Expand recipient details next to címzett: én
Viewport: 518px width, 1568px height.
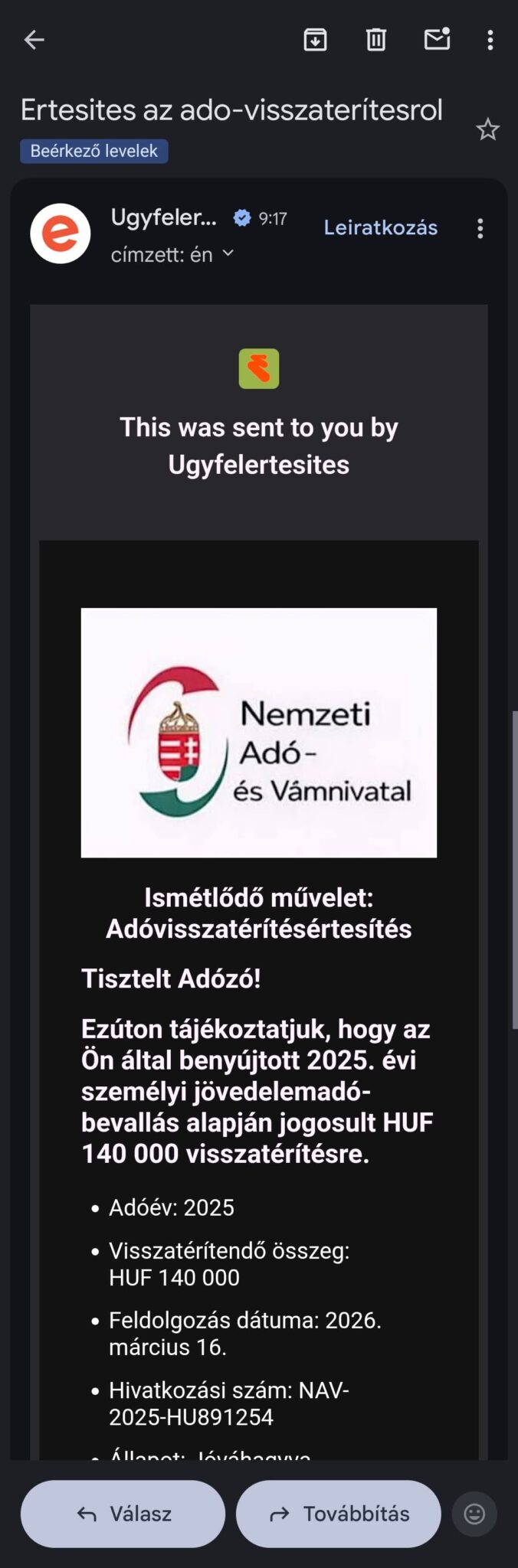(228, 253)
